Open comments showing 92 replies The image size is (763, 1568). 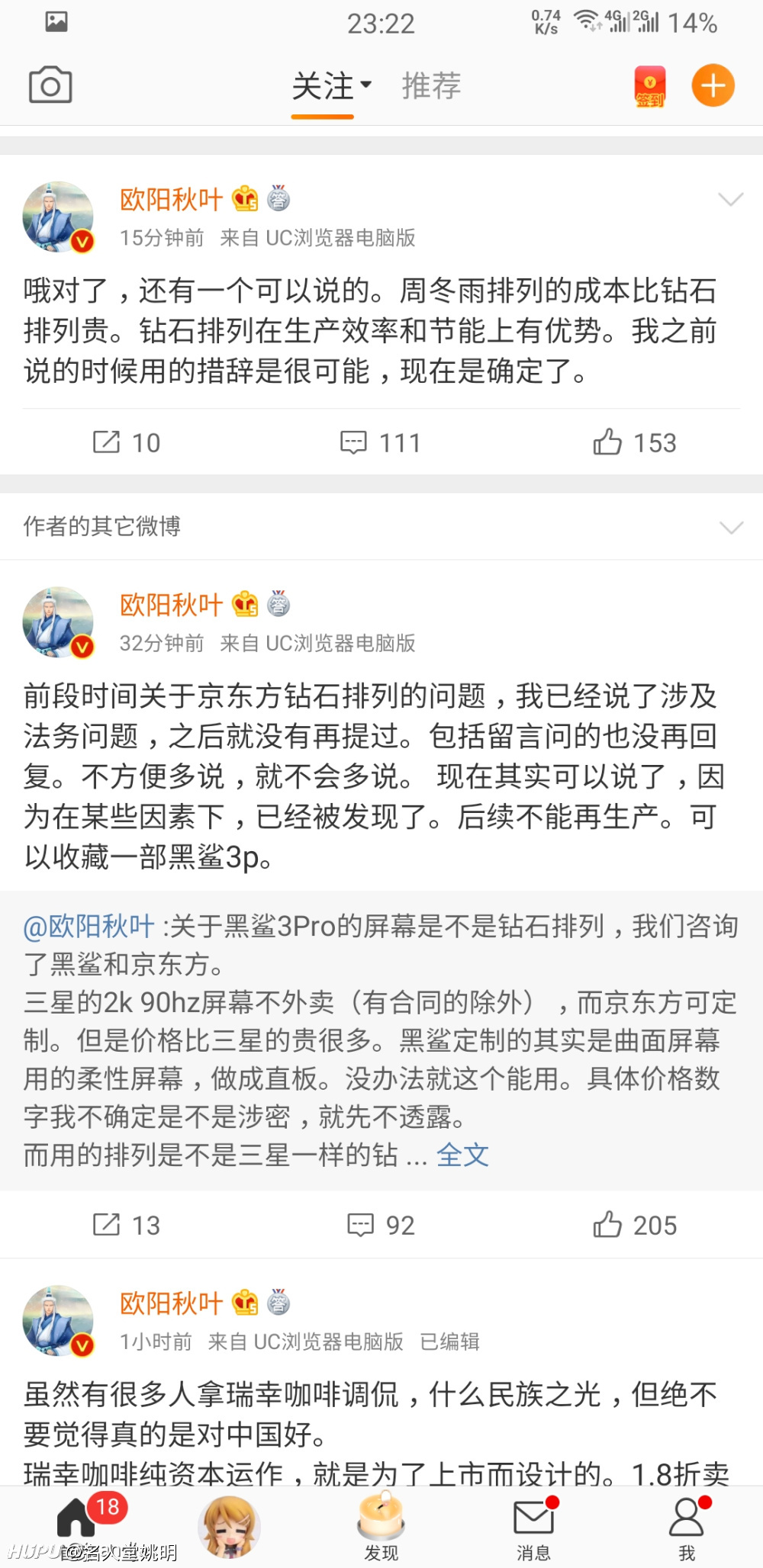coord(381,1225)
